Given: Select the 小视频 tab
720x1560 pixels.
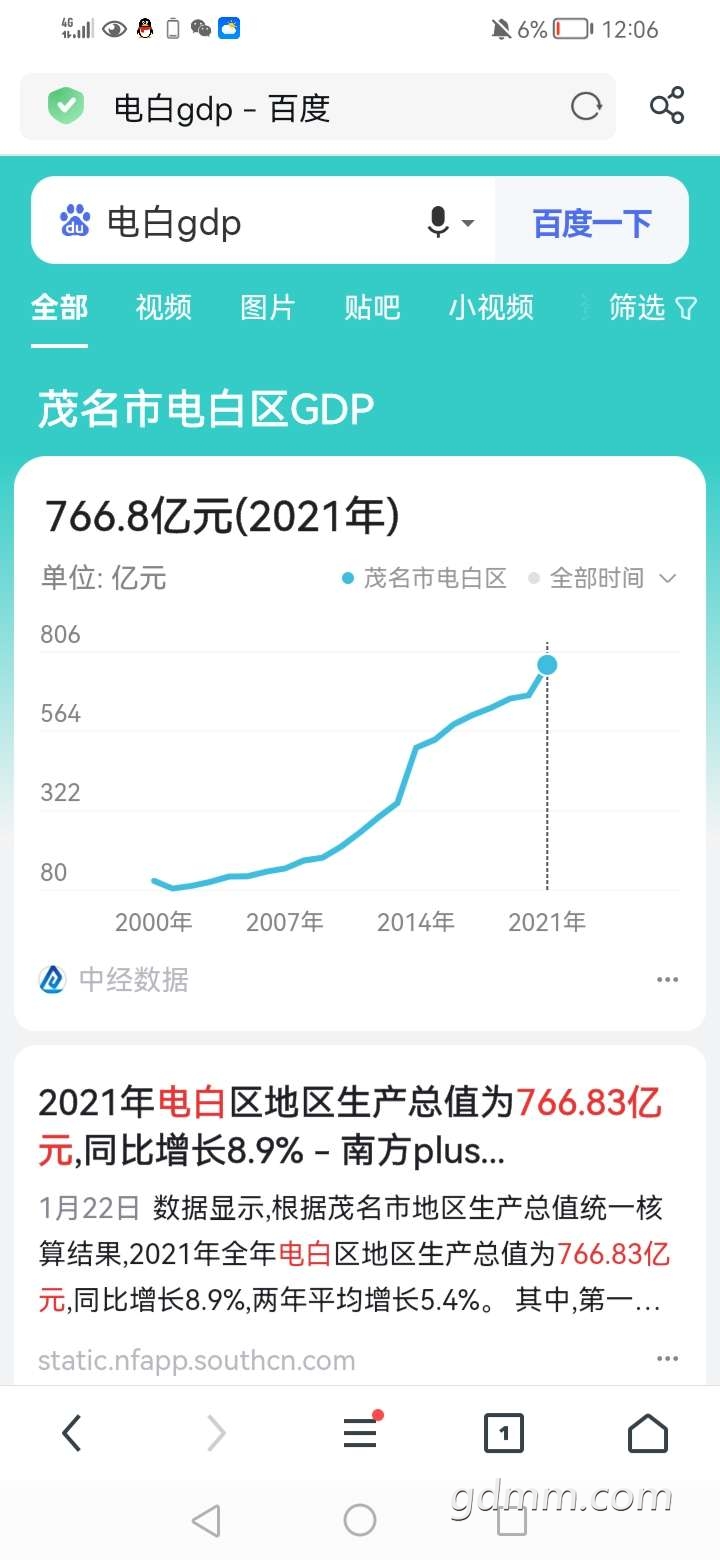Looking at the screenshot, I should pyautogui.click(x=491, y=308).
